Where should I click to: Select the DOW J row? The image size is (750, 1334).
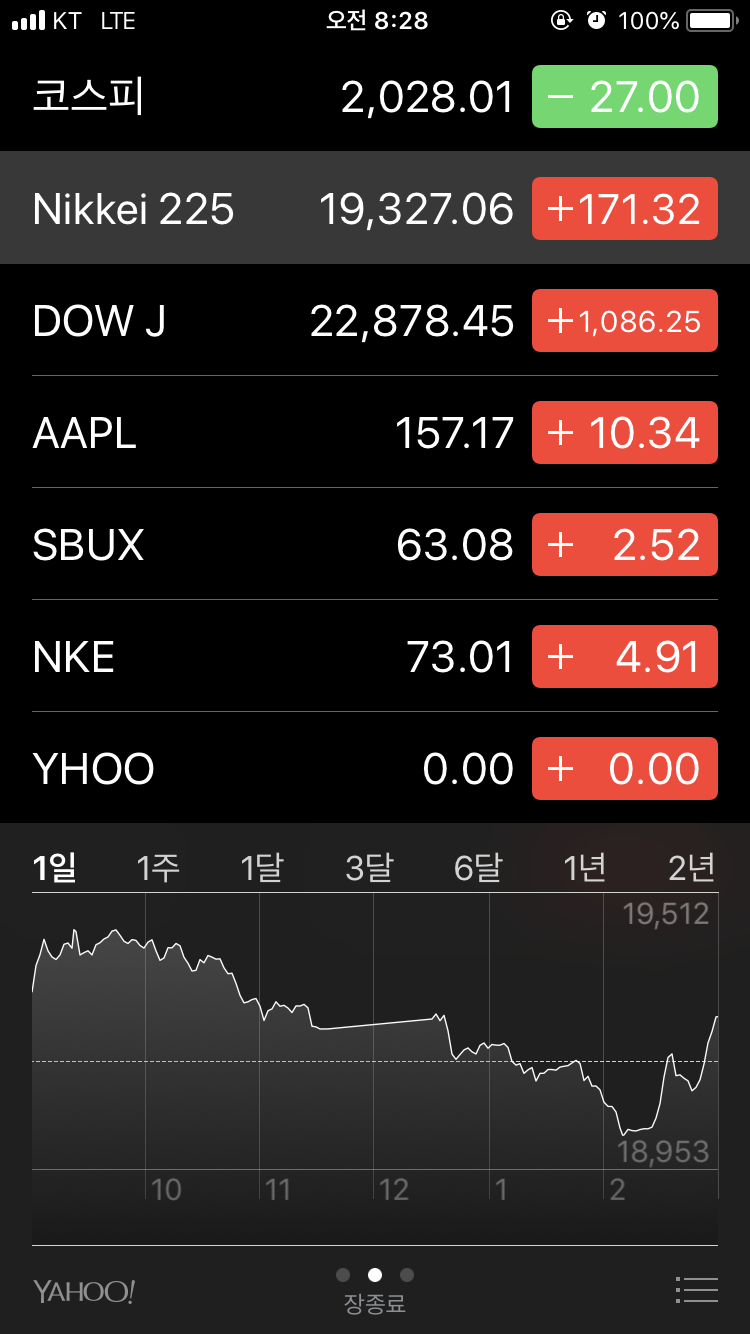(375, 320)
